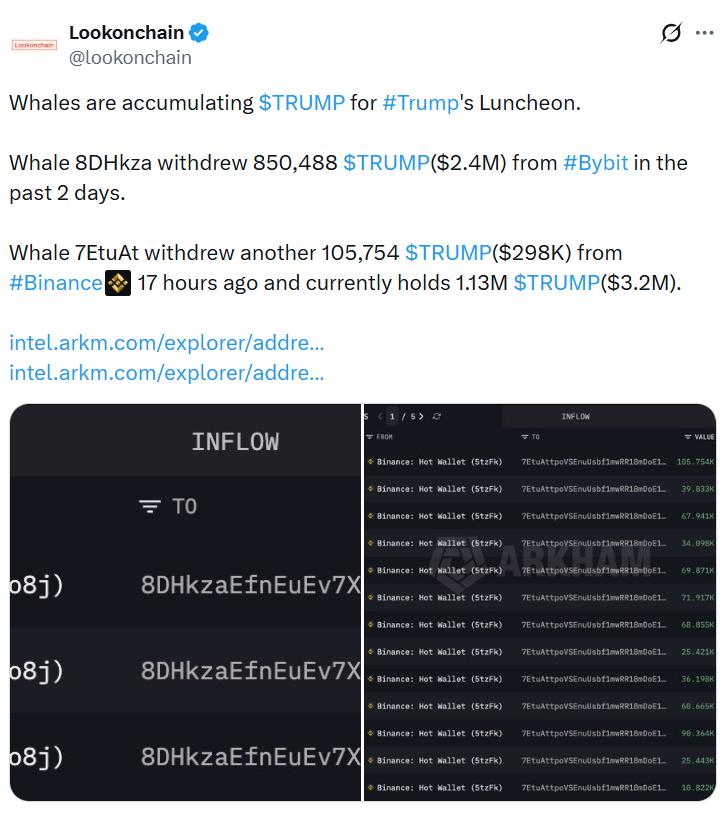Tap the @lookonchain handle
Image resolution: width=728 pixels, height=815 pixels.
click(130, 57)
